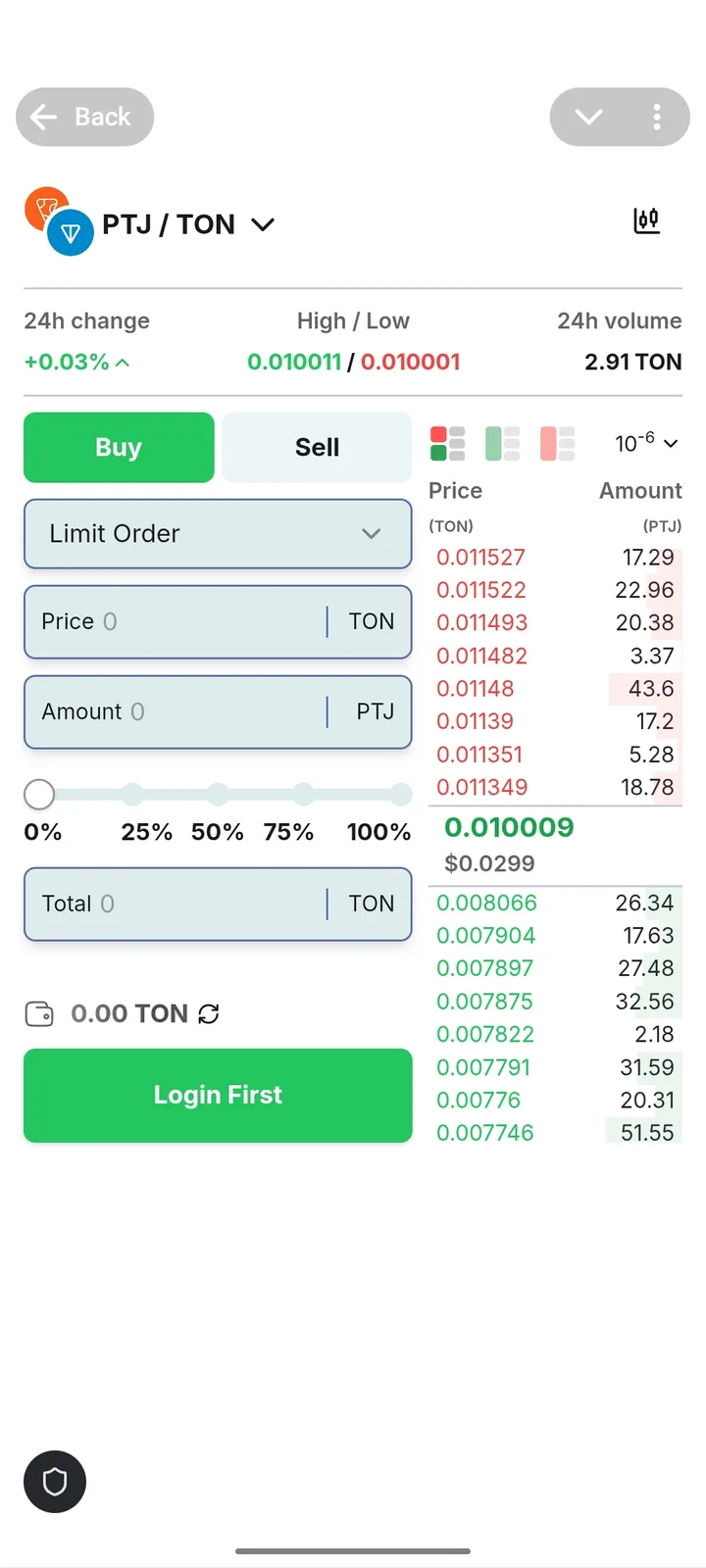Screen dimensions: 706x1568
Task: Tap the Back button
Action: tap(84, 117)
